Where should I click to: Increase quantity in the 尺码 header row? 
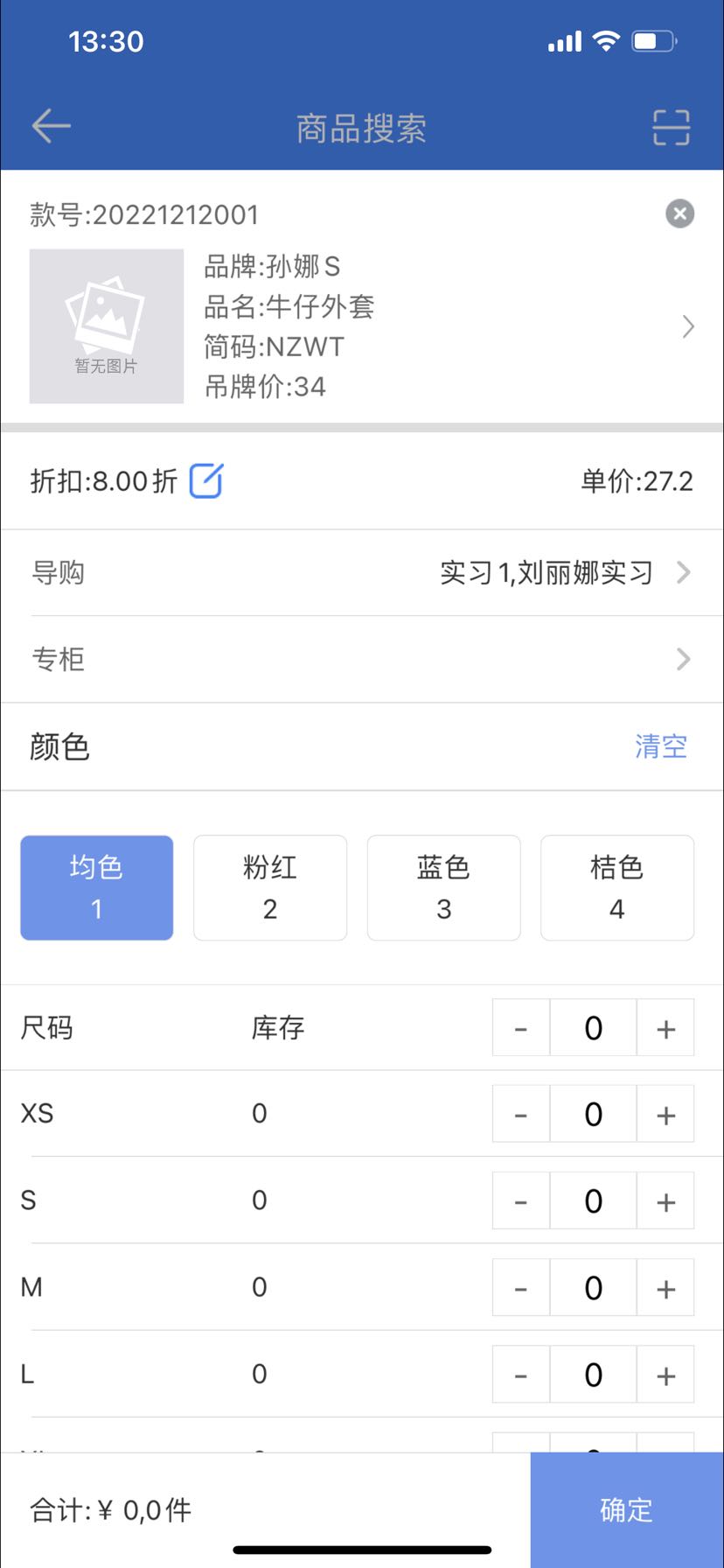point(665,1028)
